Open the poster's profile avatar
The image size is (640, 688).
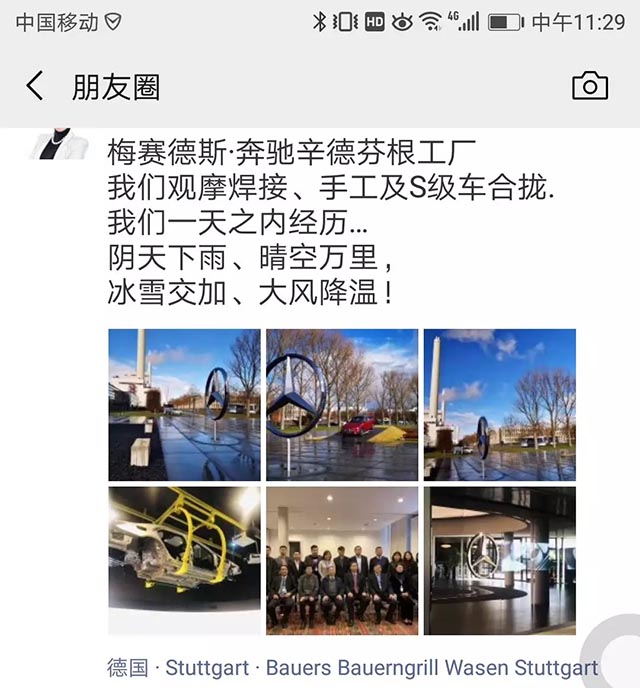58,145
